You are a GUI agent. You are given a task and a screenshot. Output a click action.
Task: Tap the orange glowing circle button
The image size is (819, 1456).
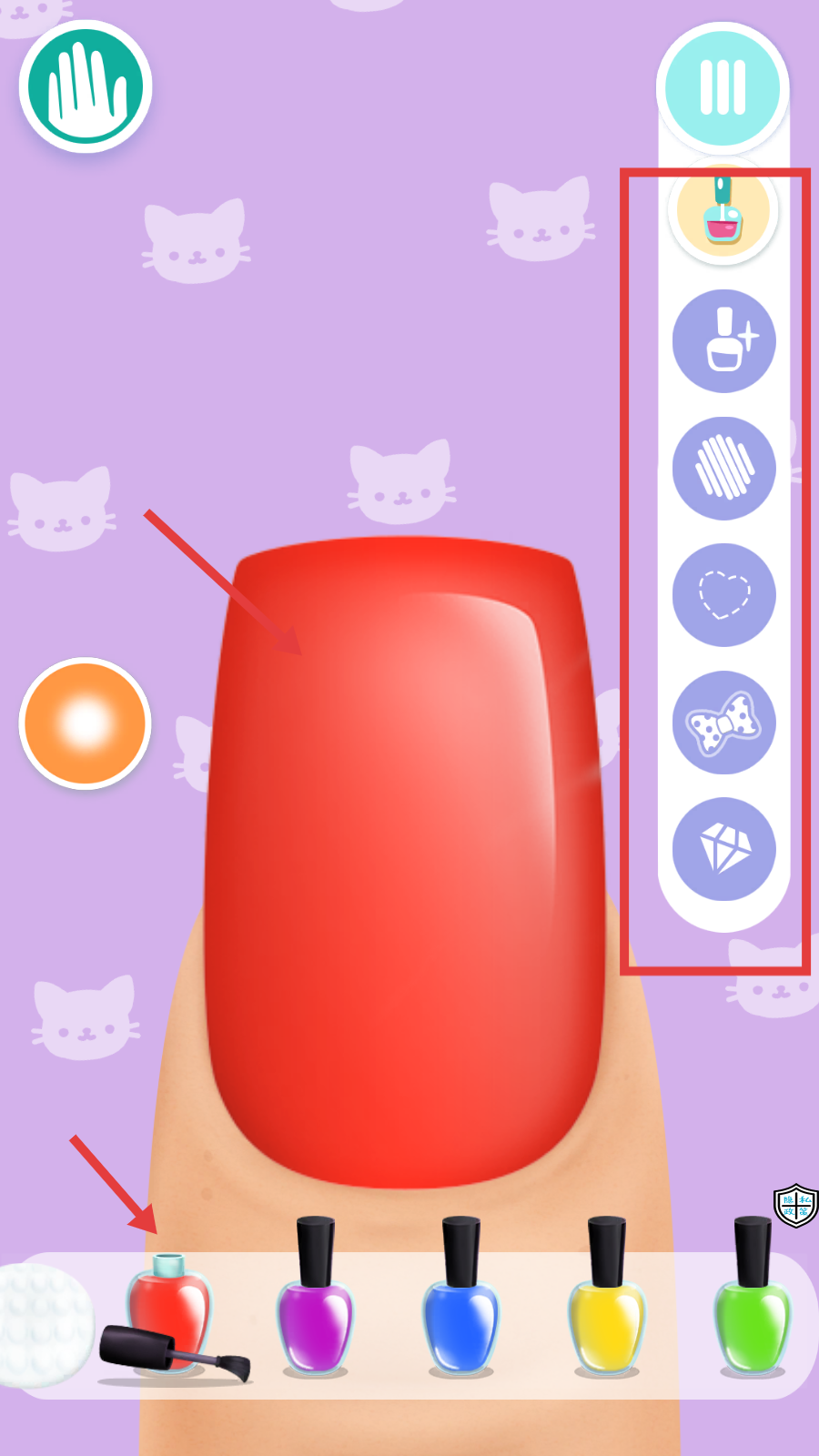(86, 723)
